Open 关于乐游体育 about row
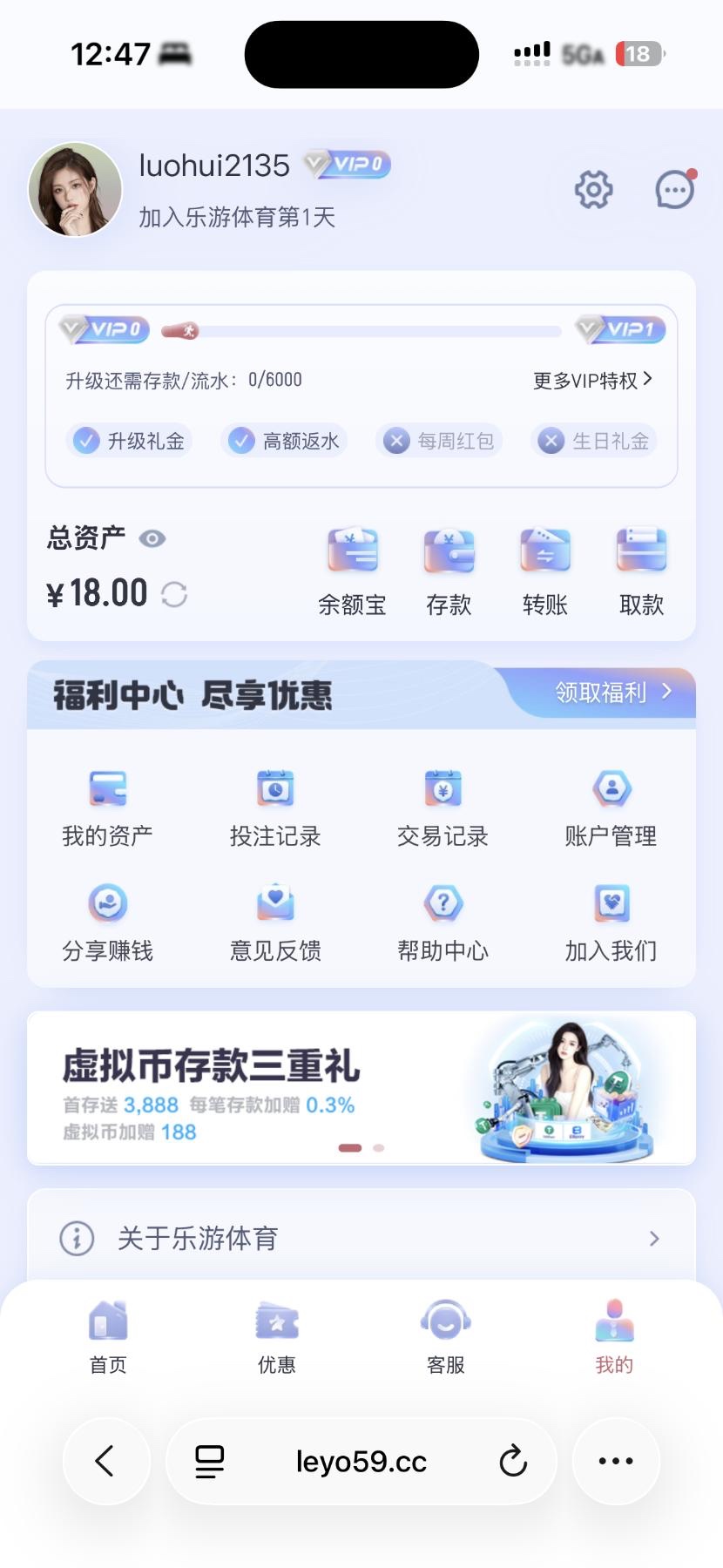This screenshot has width=723, height=1568. coord(361,1238)
